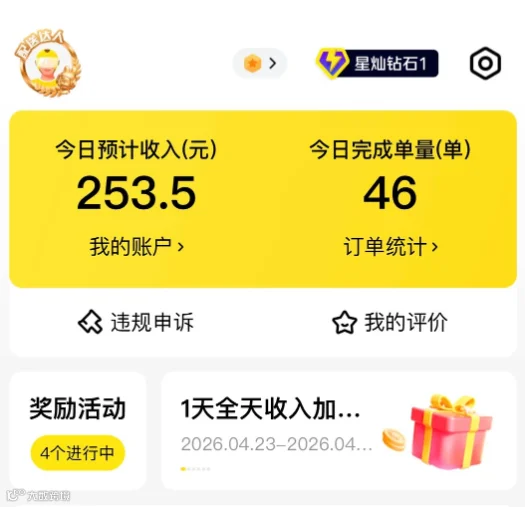Open 我的账户 link
Viewport: 525px width, 507px height.
137,247
